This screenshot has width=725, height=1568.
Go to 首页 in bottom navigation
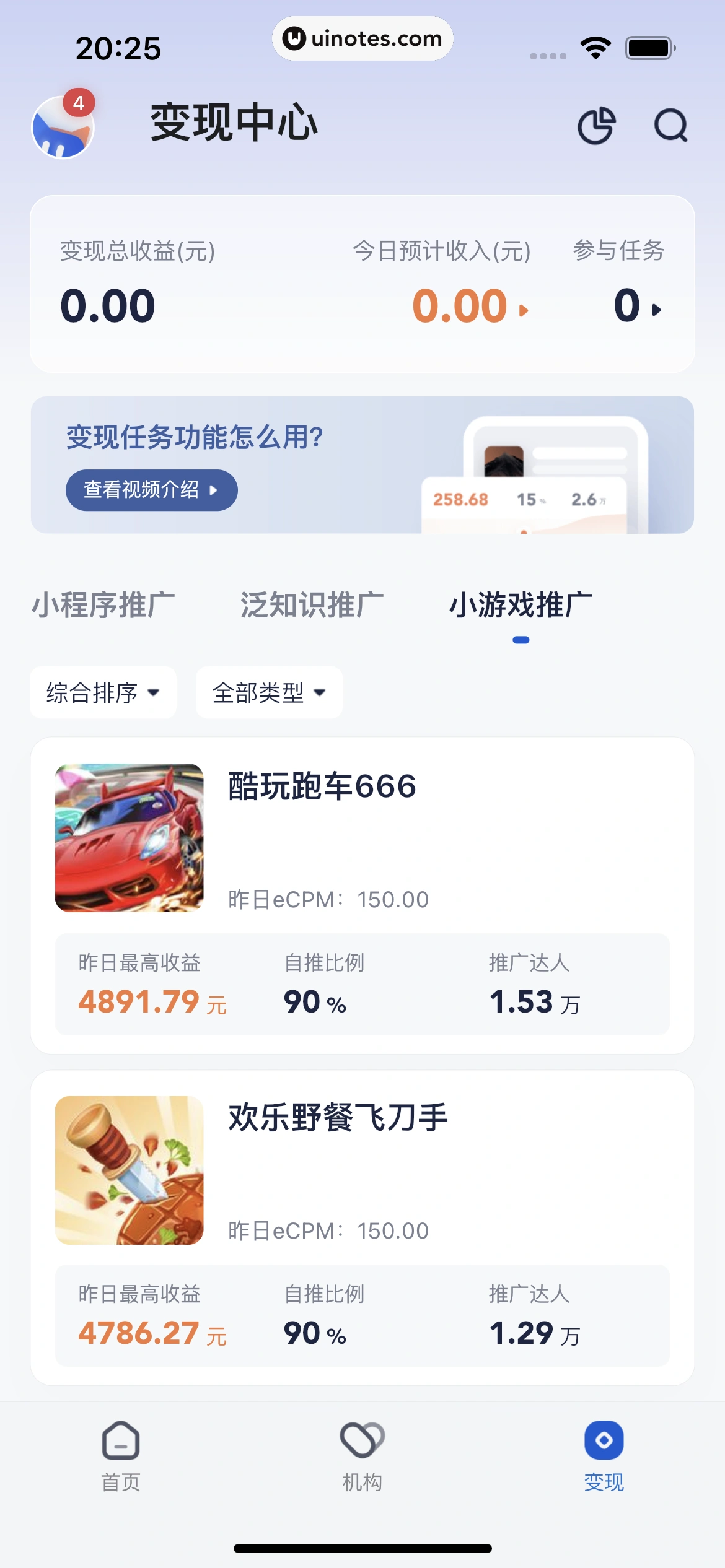pyautogui.click(x=121, y=1456)
